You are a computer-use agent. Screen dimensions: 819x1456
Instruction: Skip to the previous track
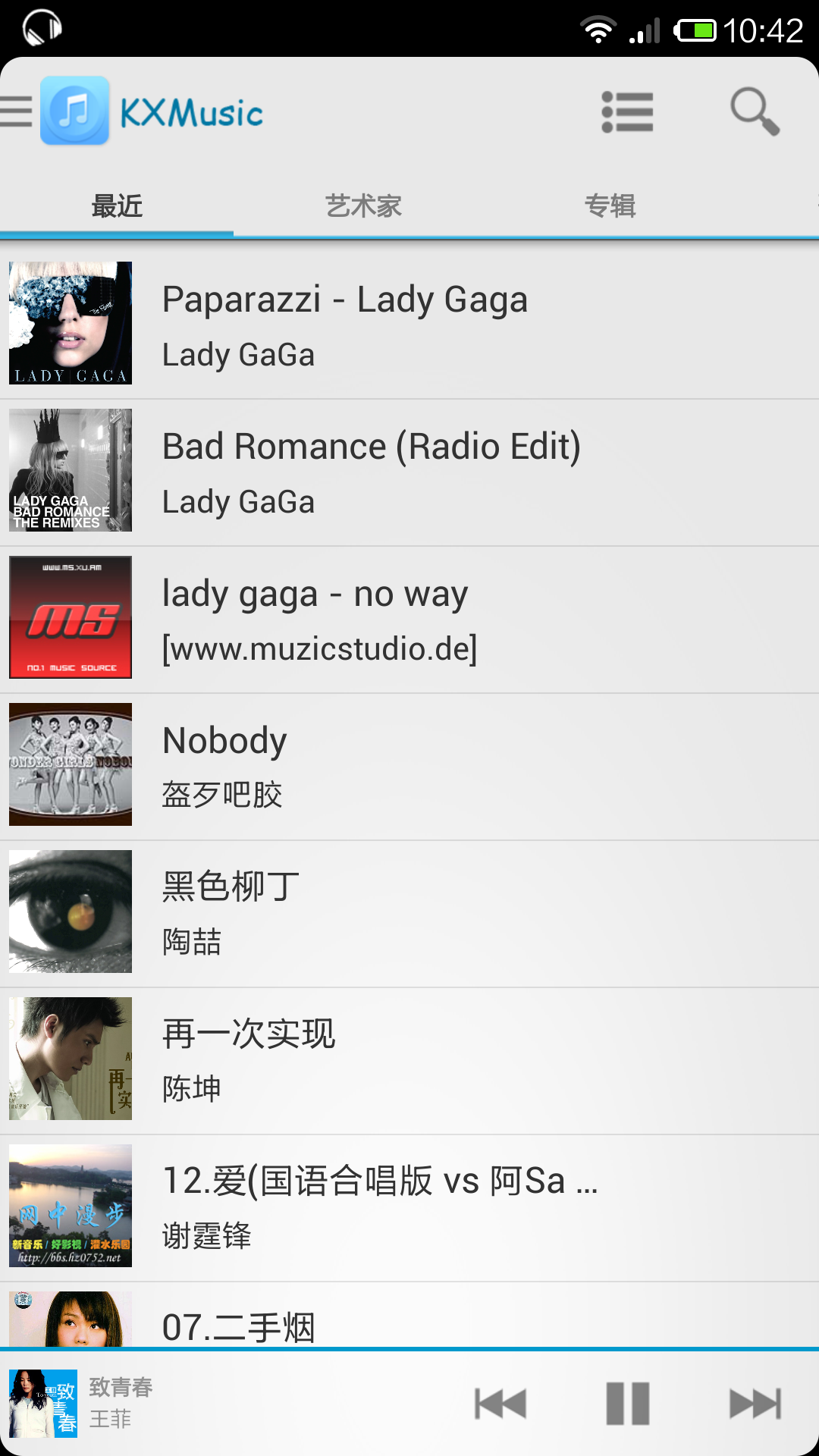point(500,1404)
